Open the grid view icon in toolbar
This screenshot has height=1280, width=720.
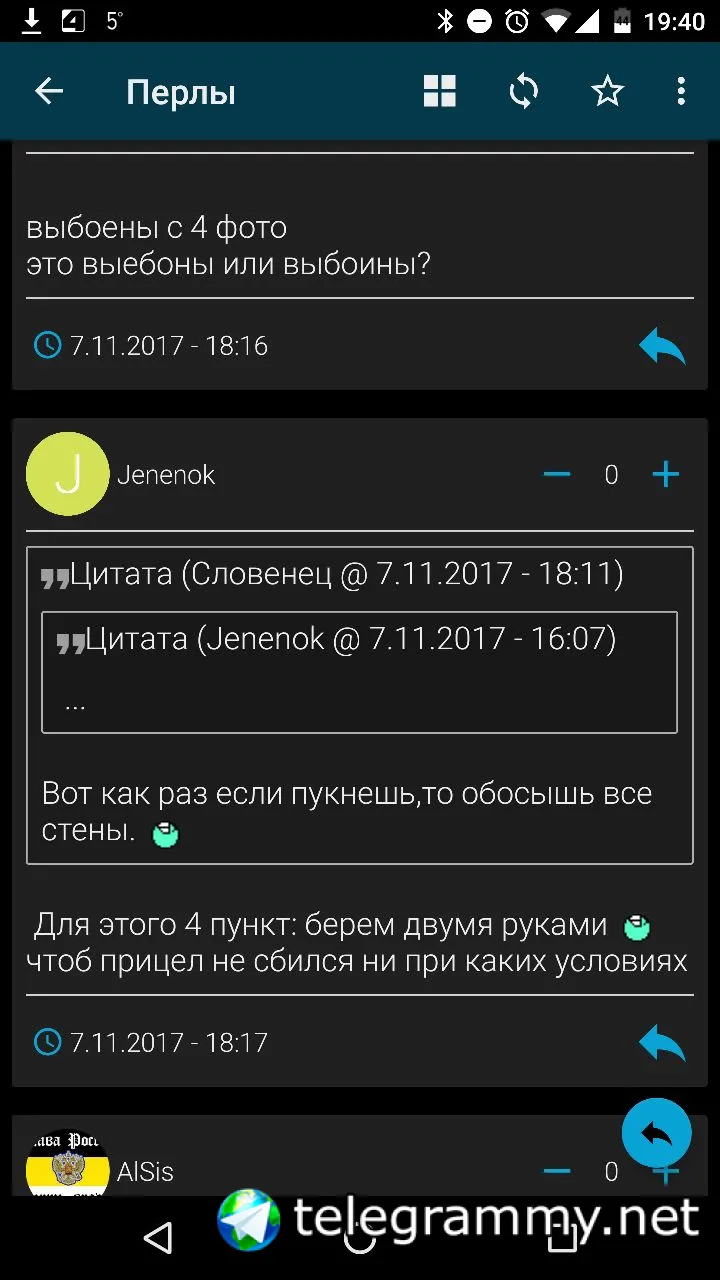[440, 92]
